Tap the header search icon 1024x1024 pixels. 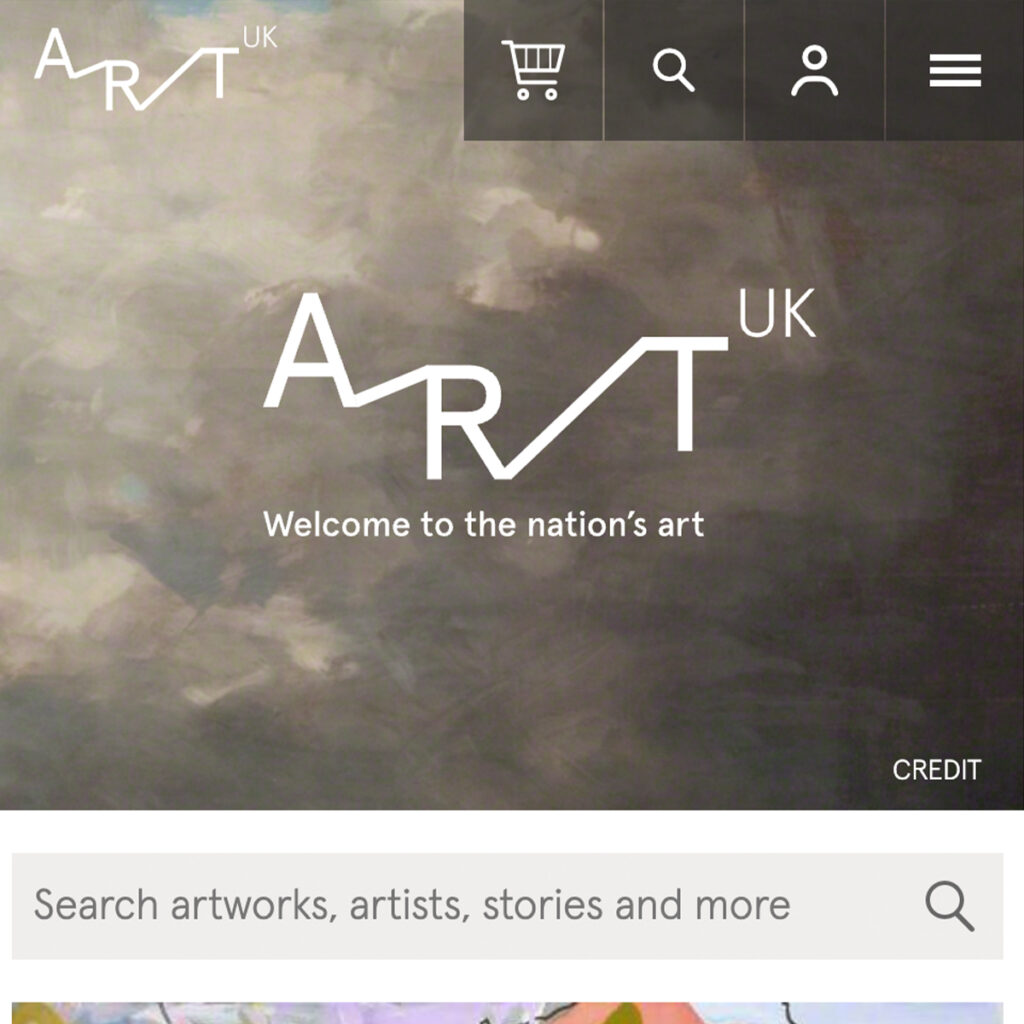674,70
